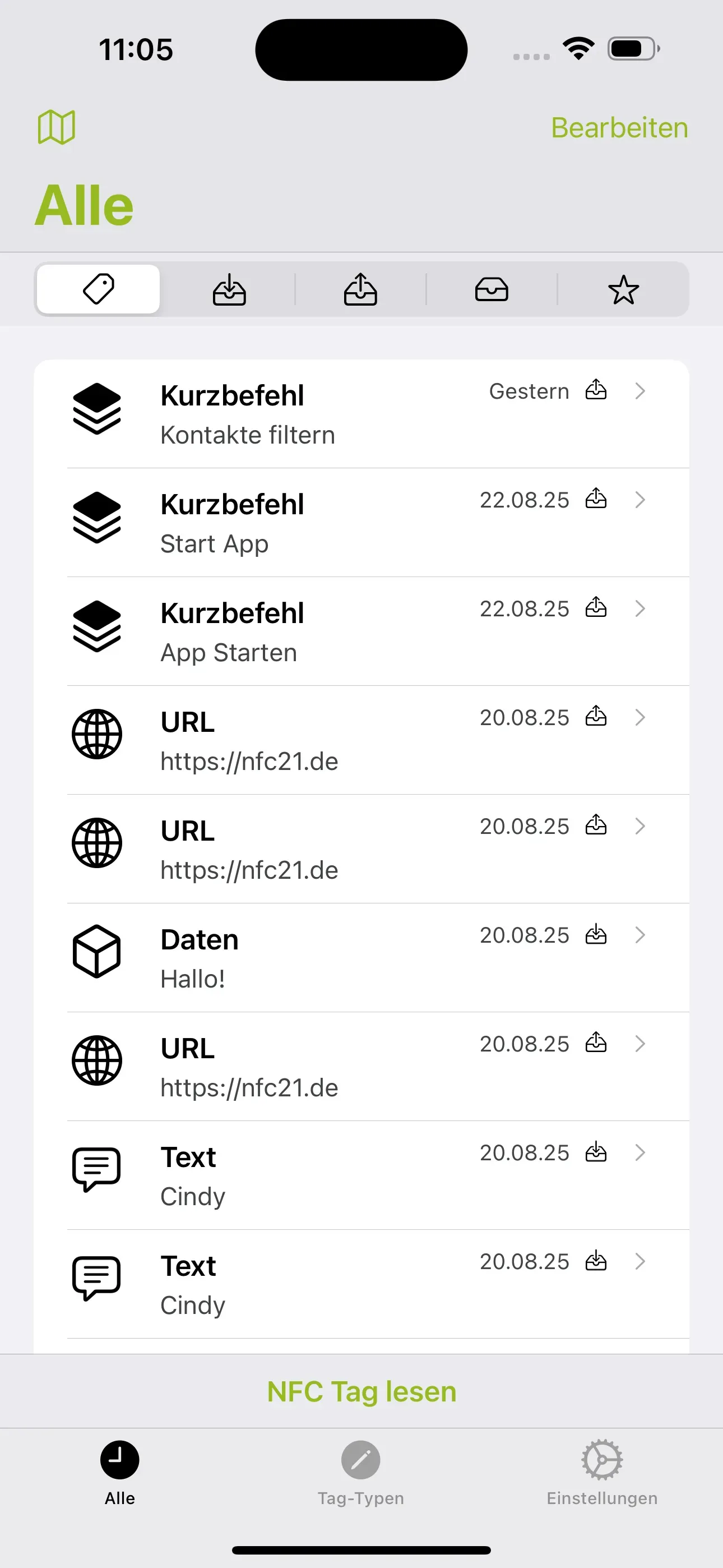Start reading with NFC Tag lesen
Screen dimensions: 723x1568
(361, 1392)
